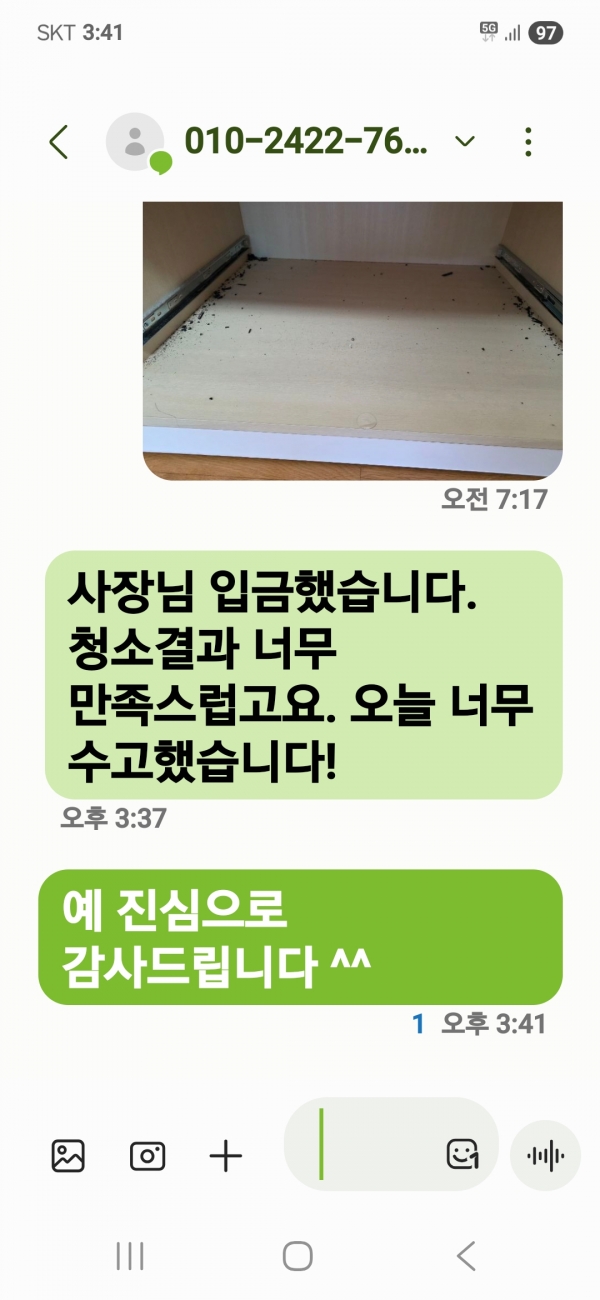Record a voice message
The width and height of the screenshot is (600, 1300).
pos(545,1156)
